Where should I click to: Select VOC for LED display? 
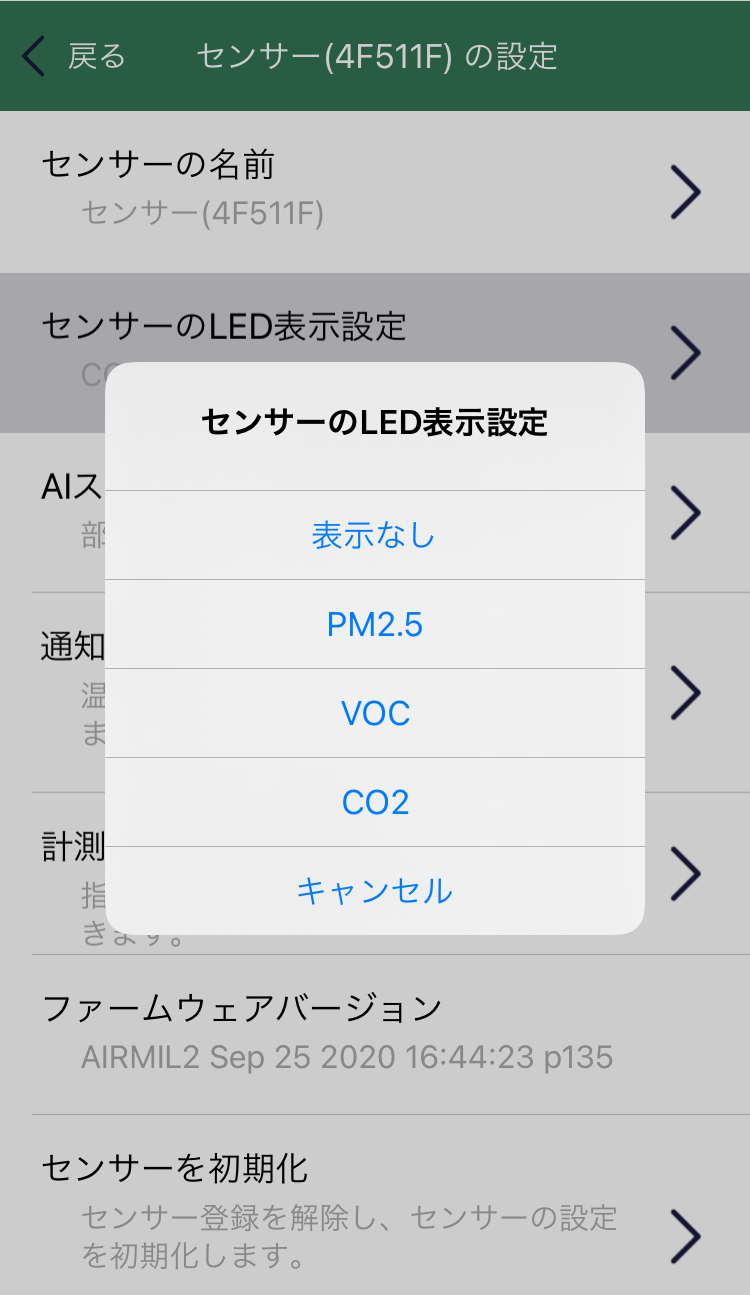tap(374, 713)
